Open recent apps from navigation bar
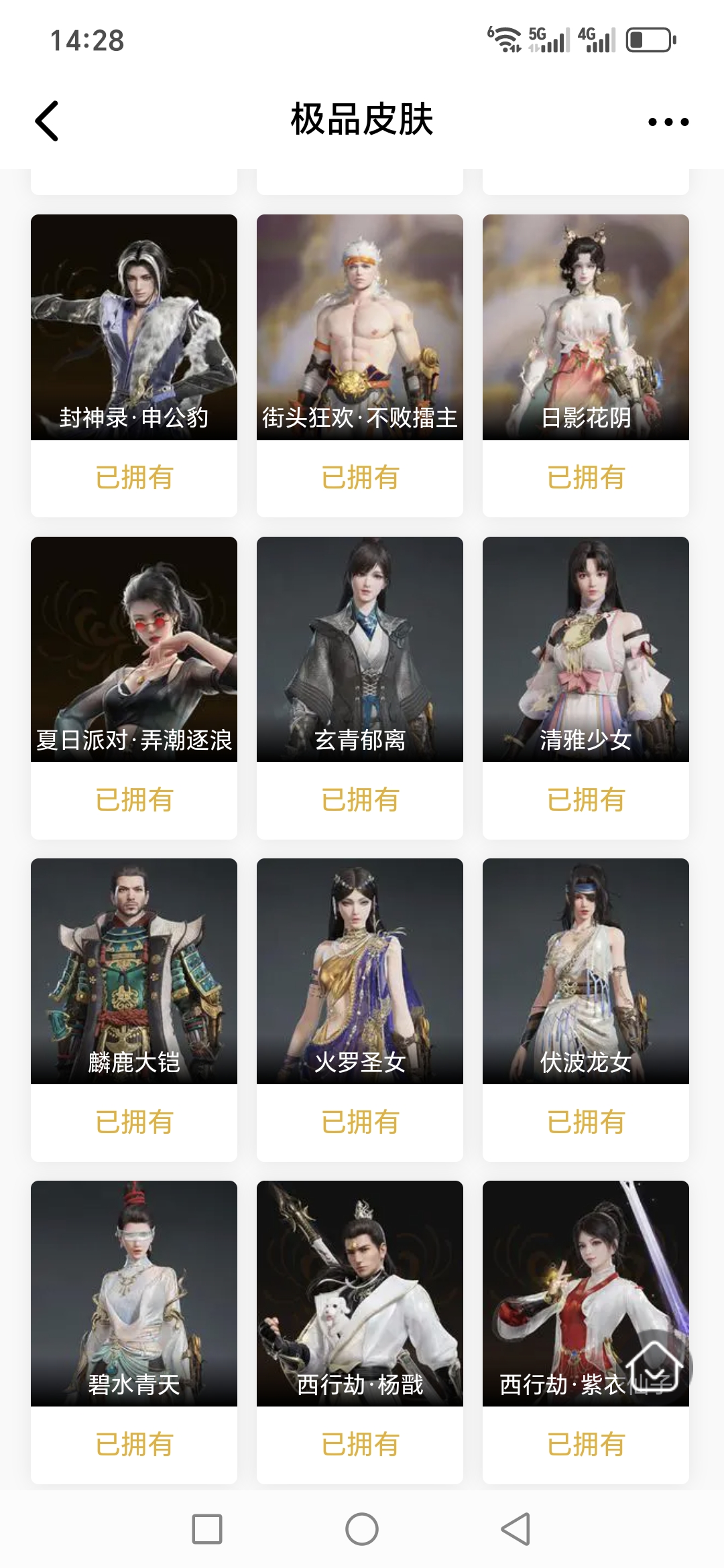724x1568 pixels. click(207, 1529)
